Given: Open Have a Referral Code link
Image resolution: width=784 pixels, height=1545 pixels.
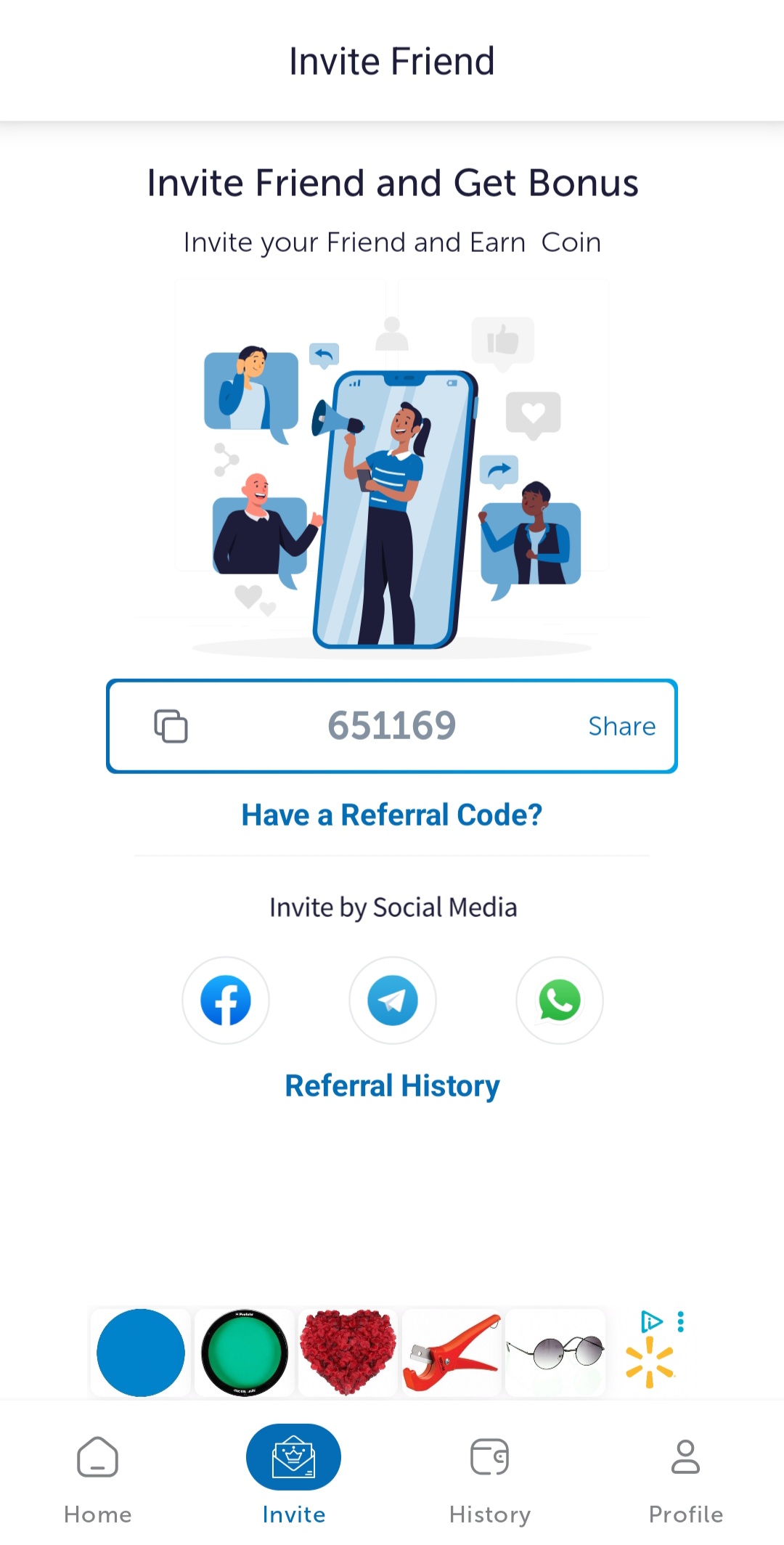Looking at the screenshot, I should [x=392, y=815].
